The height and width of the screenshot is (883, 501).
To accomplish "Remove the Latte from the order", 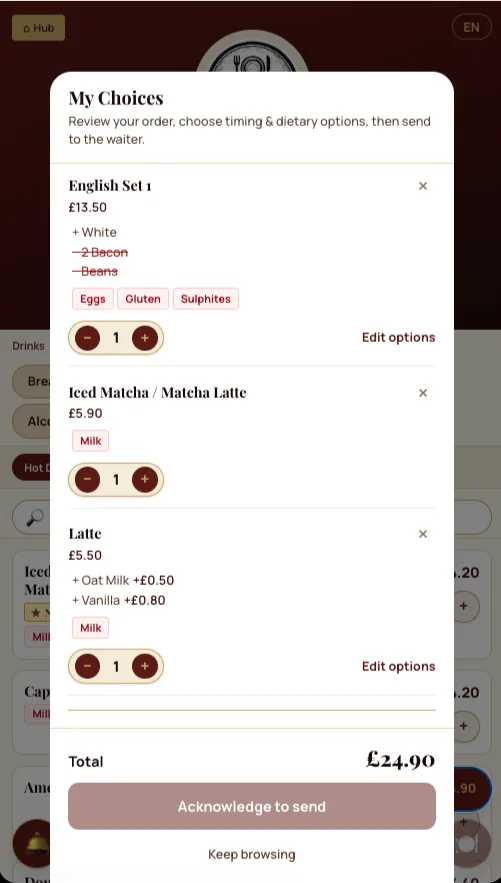I will 423,534.
